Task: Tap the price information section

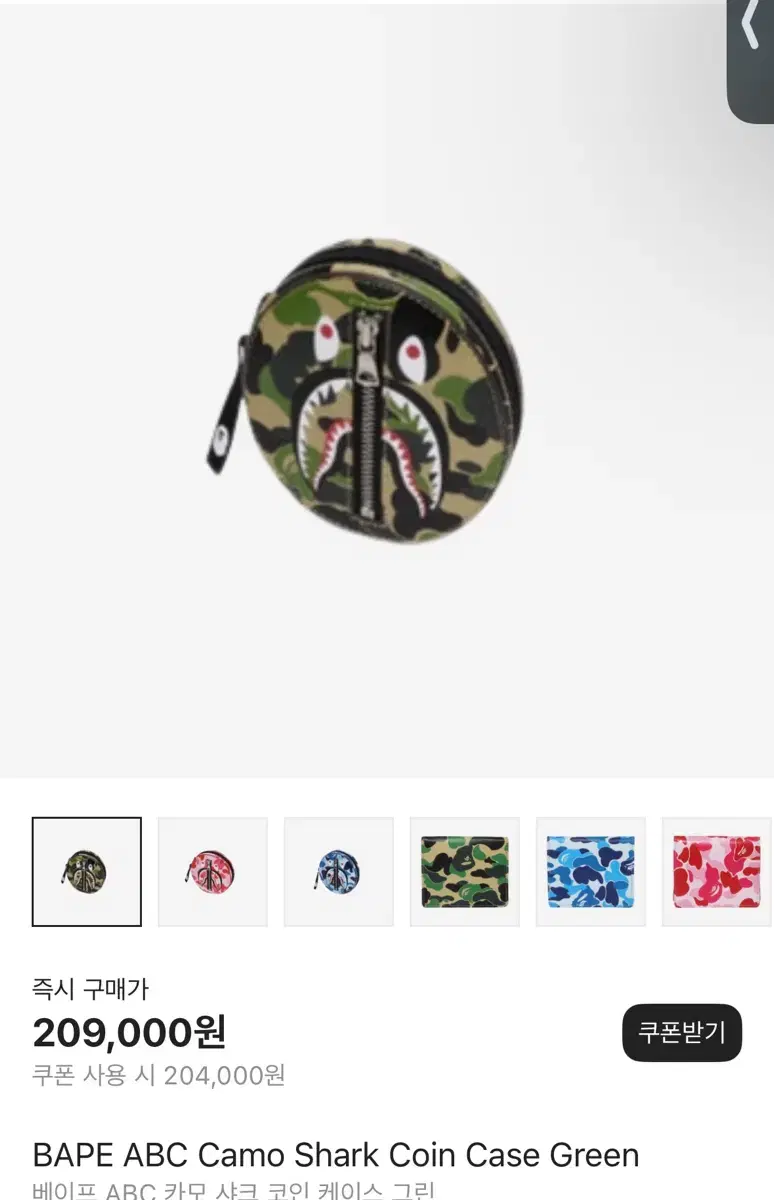Action: (300, 1030)
